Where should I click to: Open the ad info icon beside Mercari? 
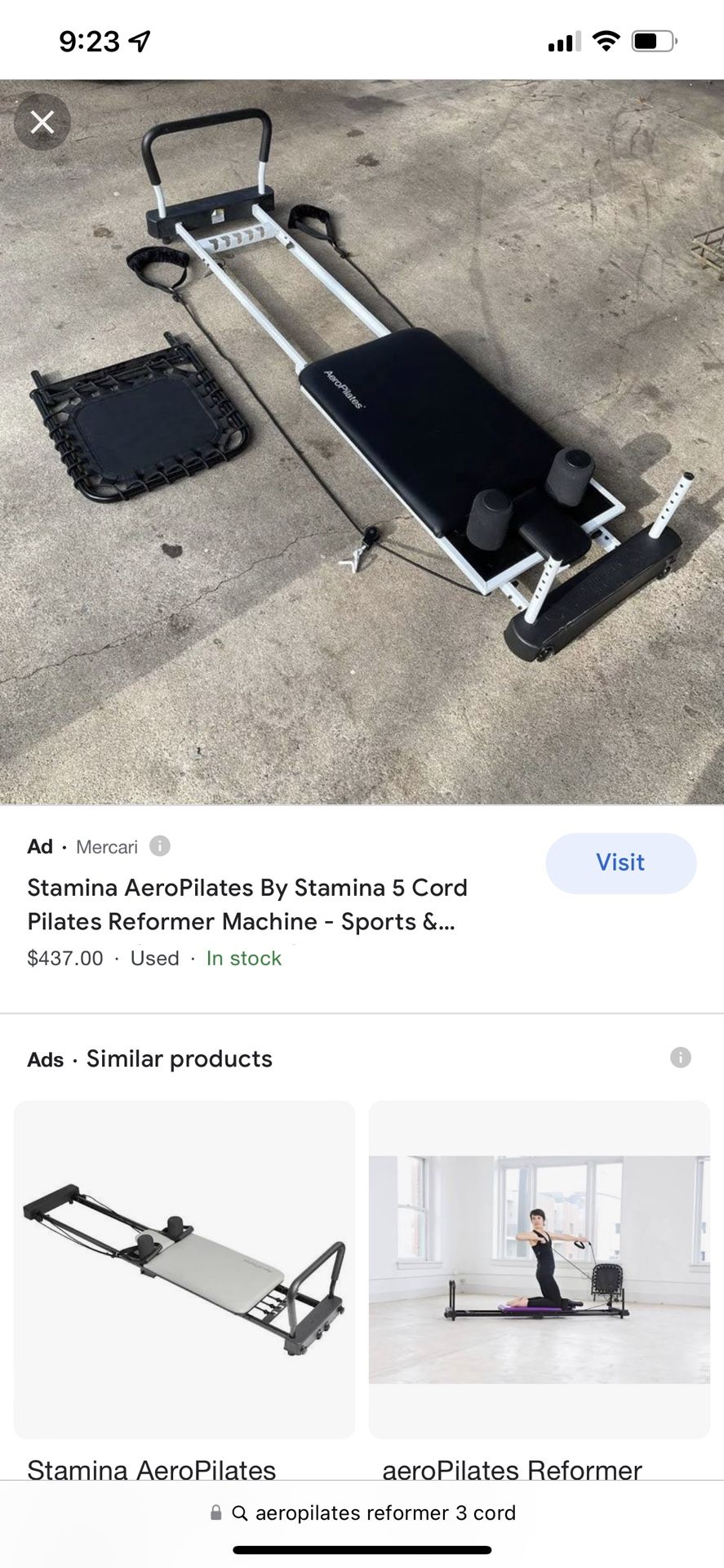click(x=160, y=846)
